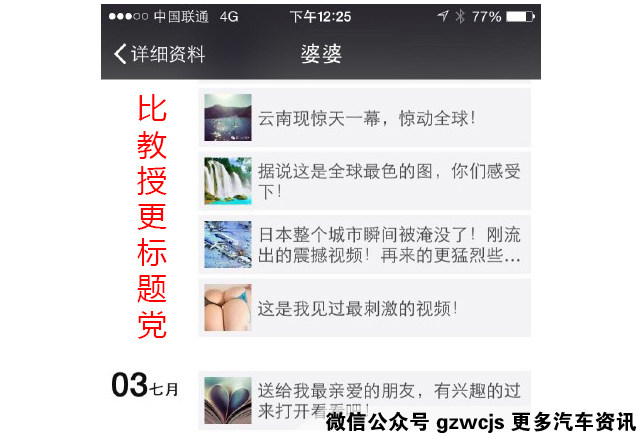This screenshot has height=439, width=640.
Task: Open the post 送给我最亲爱的朋友
Action: pyautogui.click(x=366, y=400)
